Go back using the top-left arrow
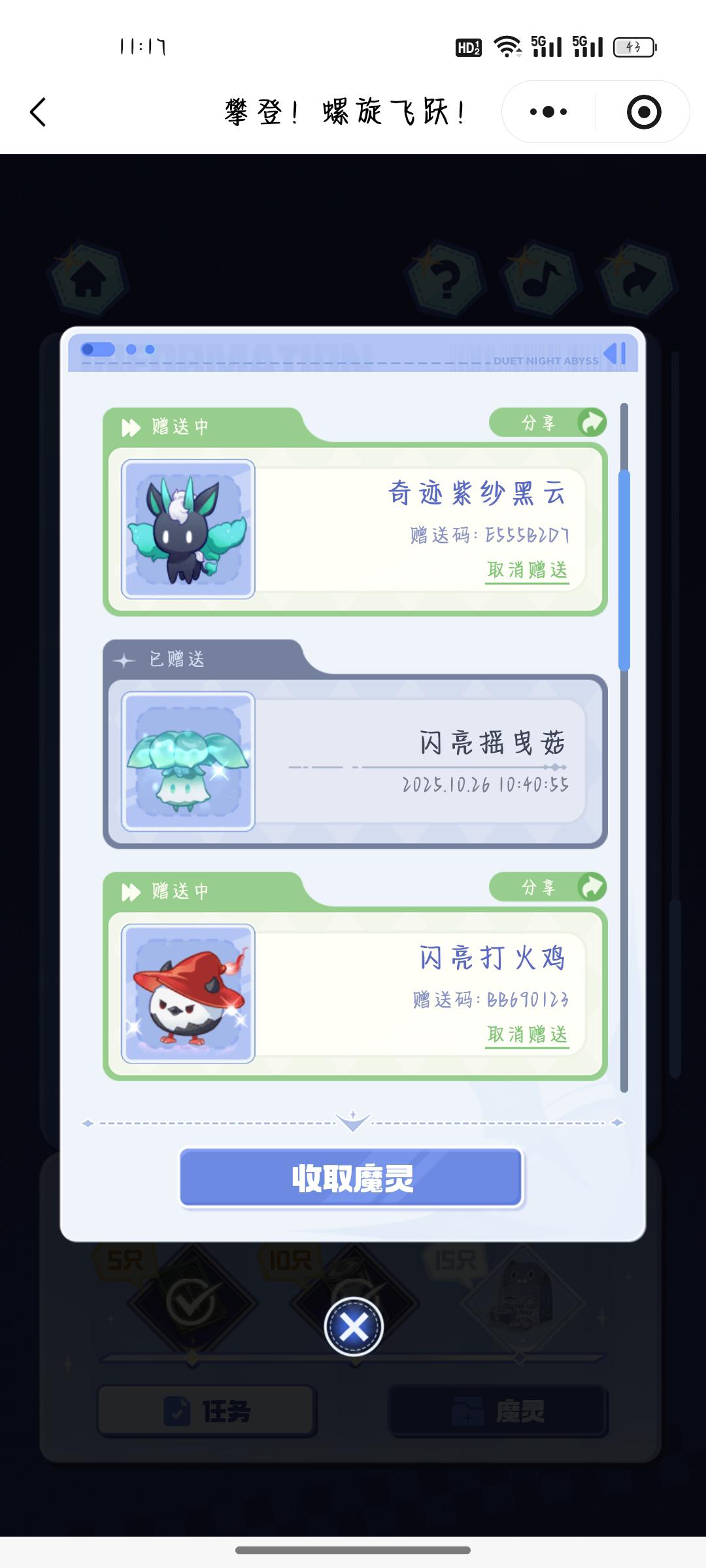Viewport: 706px width, 1568px height. click(x=38, y=112)
